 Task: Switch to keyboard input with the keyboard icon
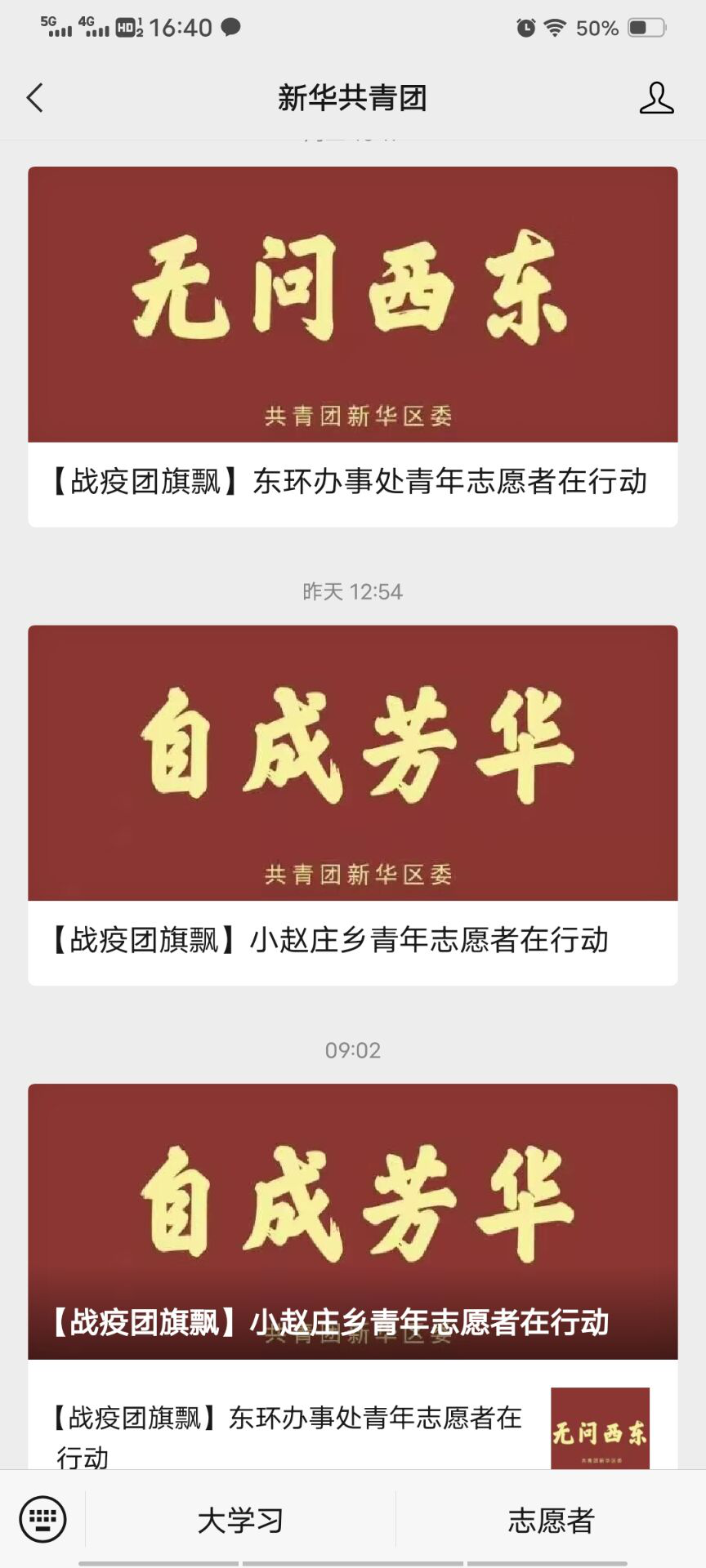coord(45,1519)
